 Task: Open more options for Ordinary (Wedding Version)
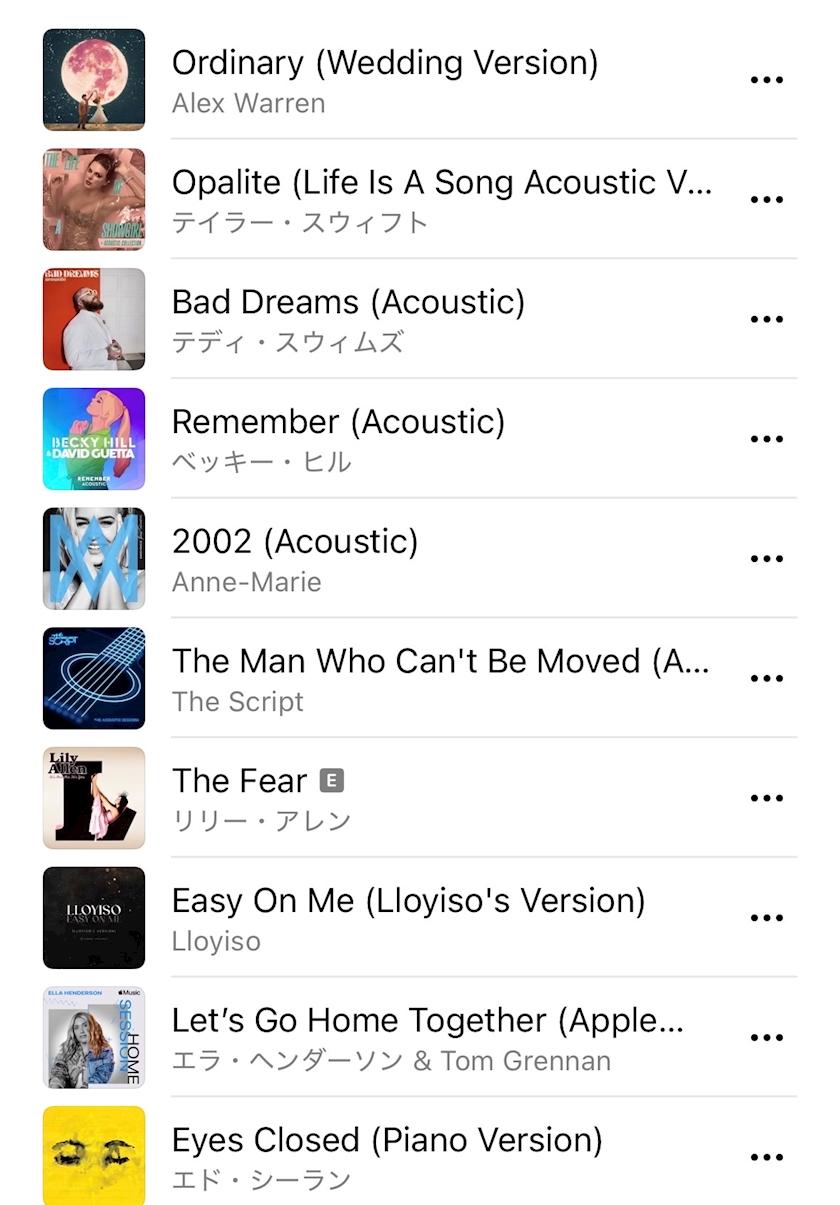pyautogui.click(x=766, y=80)
